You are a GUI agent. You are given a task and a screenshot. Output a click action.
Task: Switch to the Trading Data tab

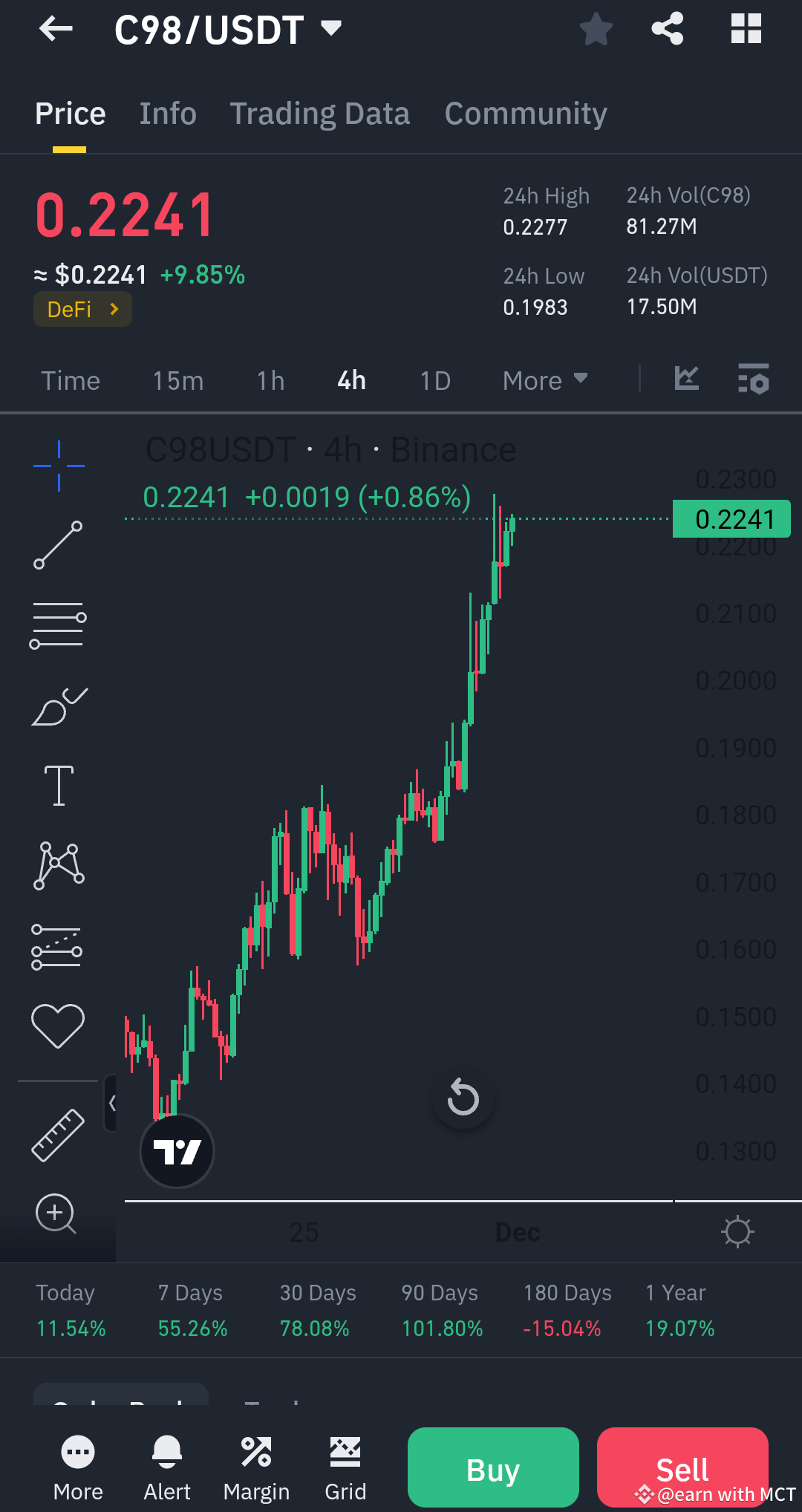[x=319, y=113]
